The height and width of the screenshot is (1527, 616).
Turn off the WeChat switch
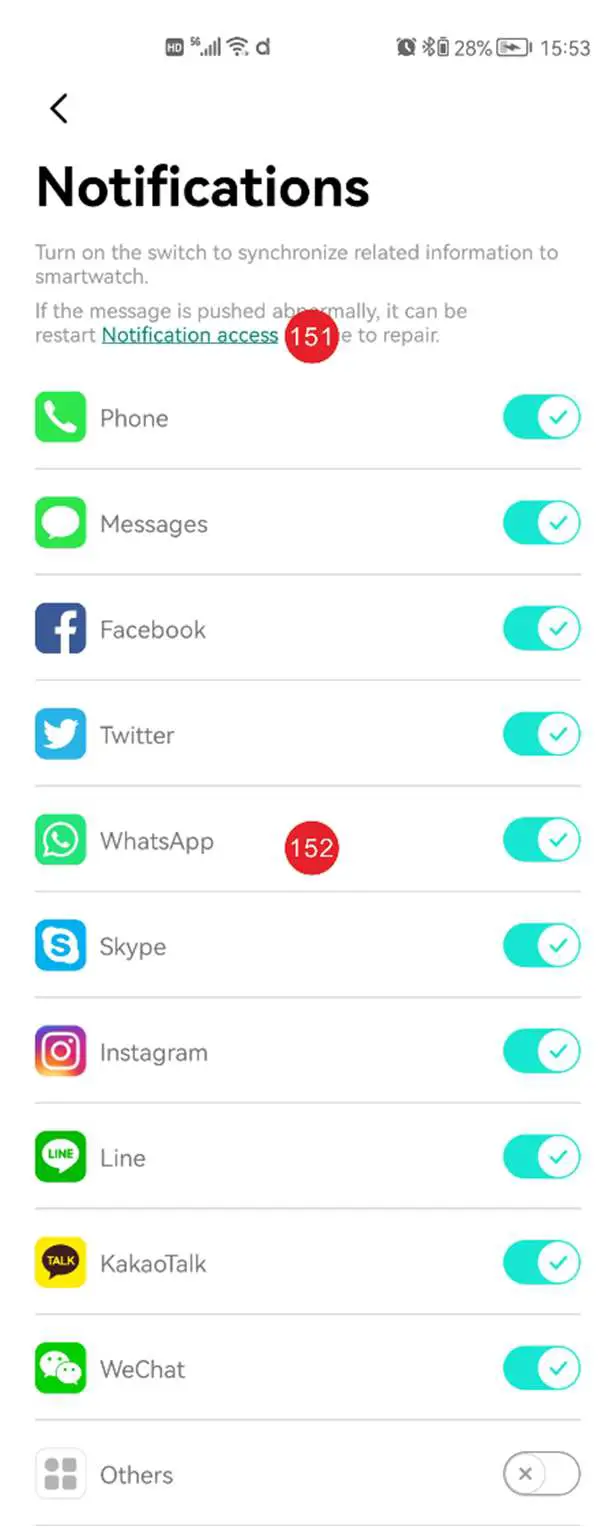coord(541,1369)
